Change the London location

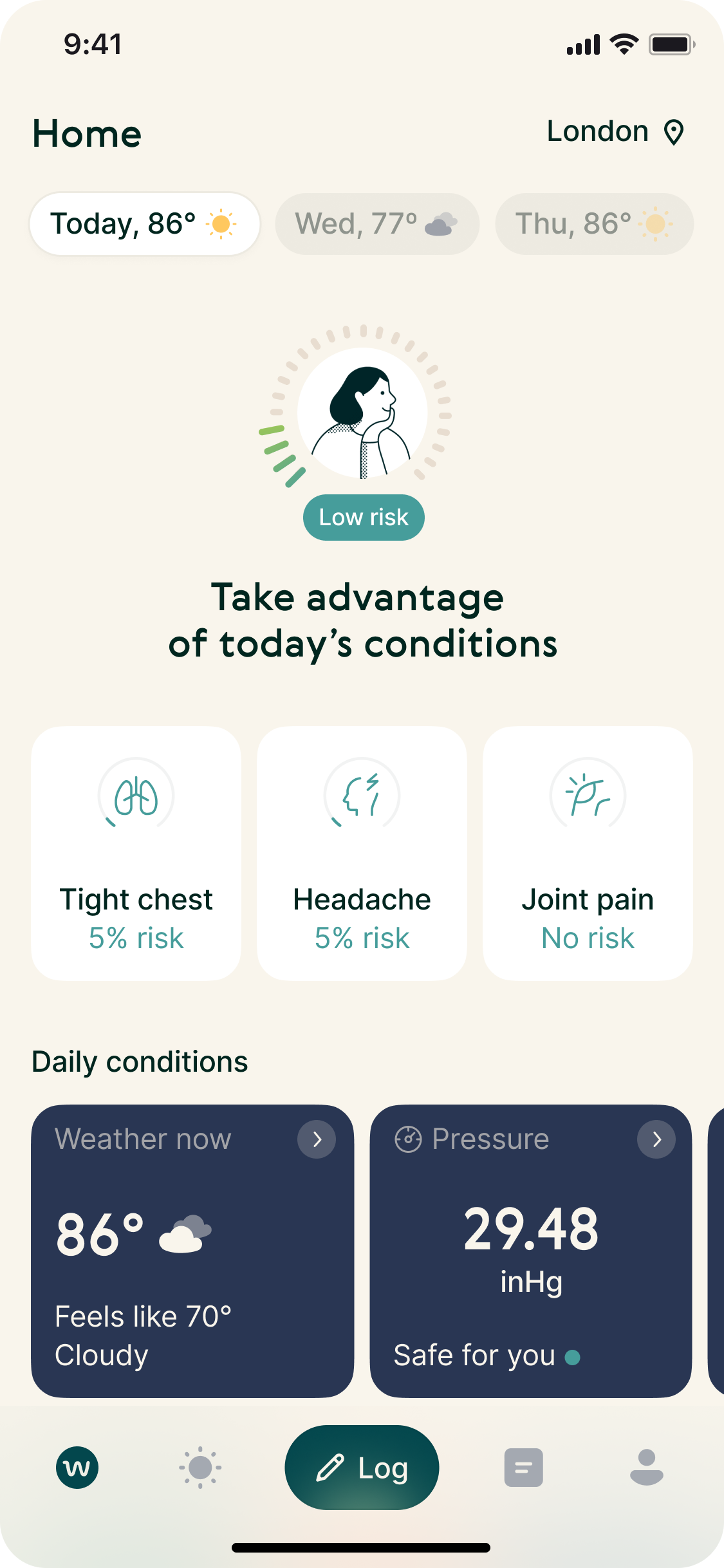click(x=615, y=132)
